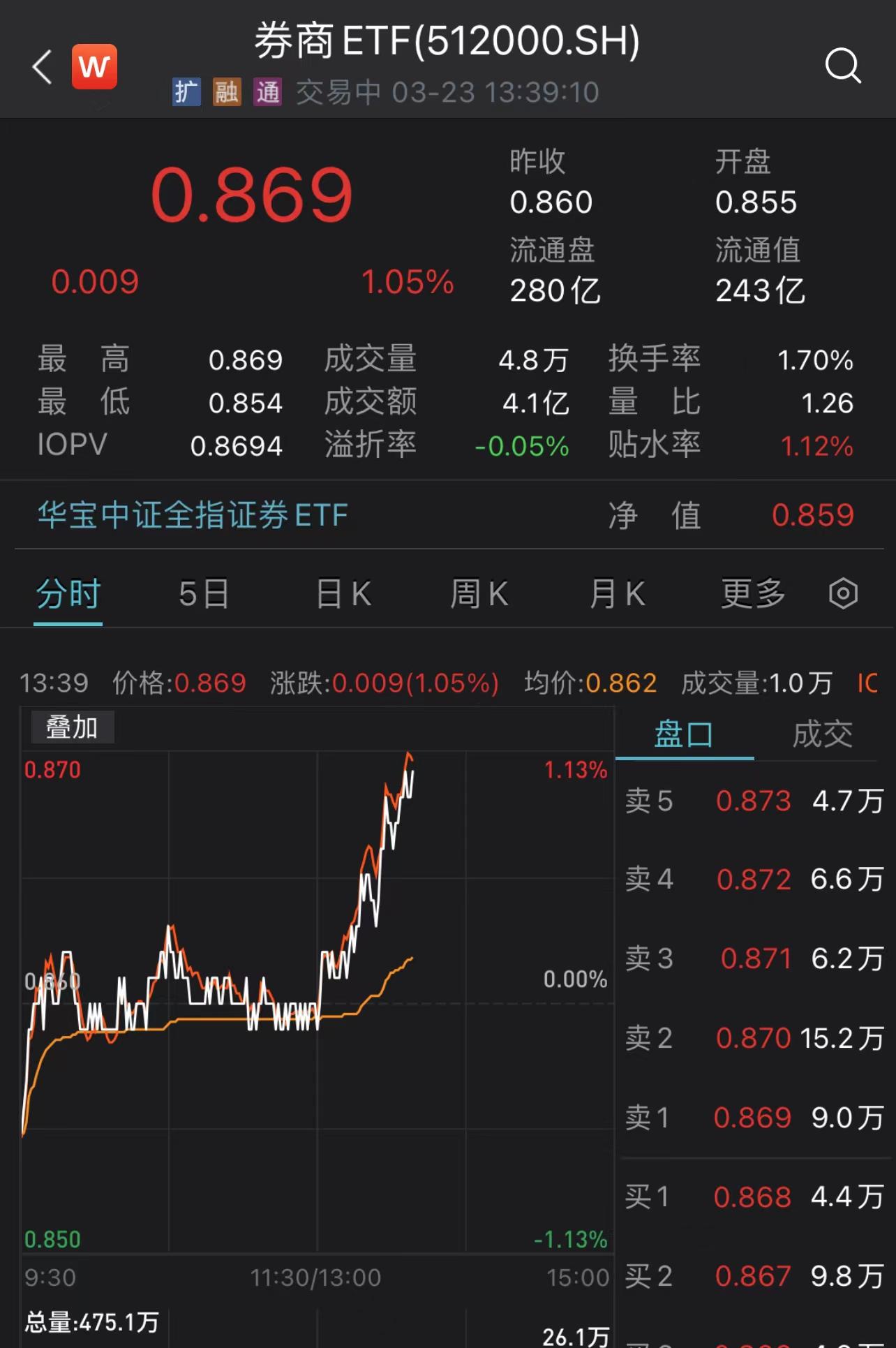Click the 扩 margin tag icon

coord(186,91)
